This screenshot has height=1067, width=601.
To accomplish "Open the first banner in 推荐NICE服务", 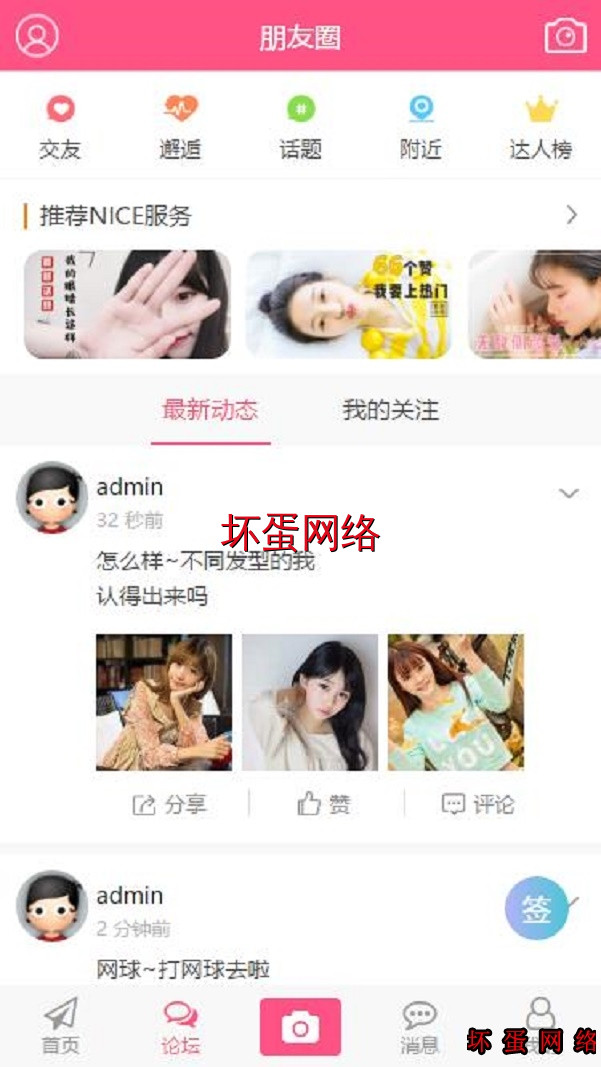I will tap(127, 304).
